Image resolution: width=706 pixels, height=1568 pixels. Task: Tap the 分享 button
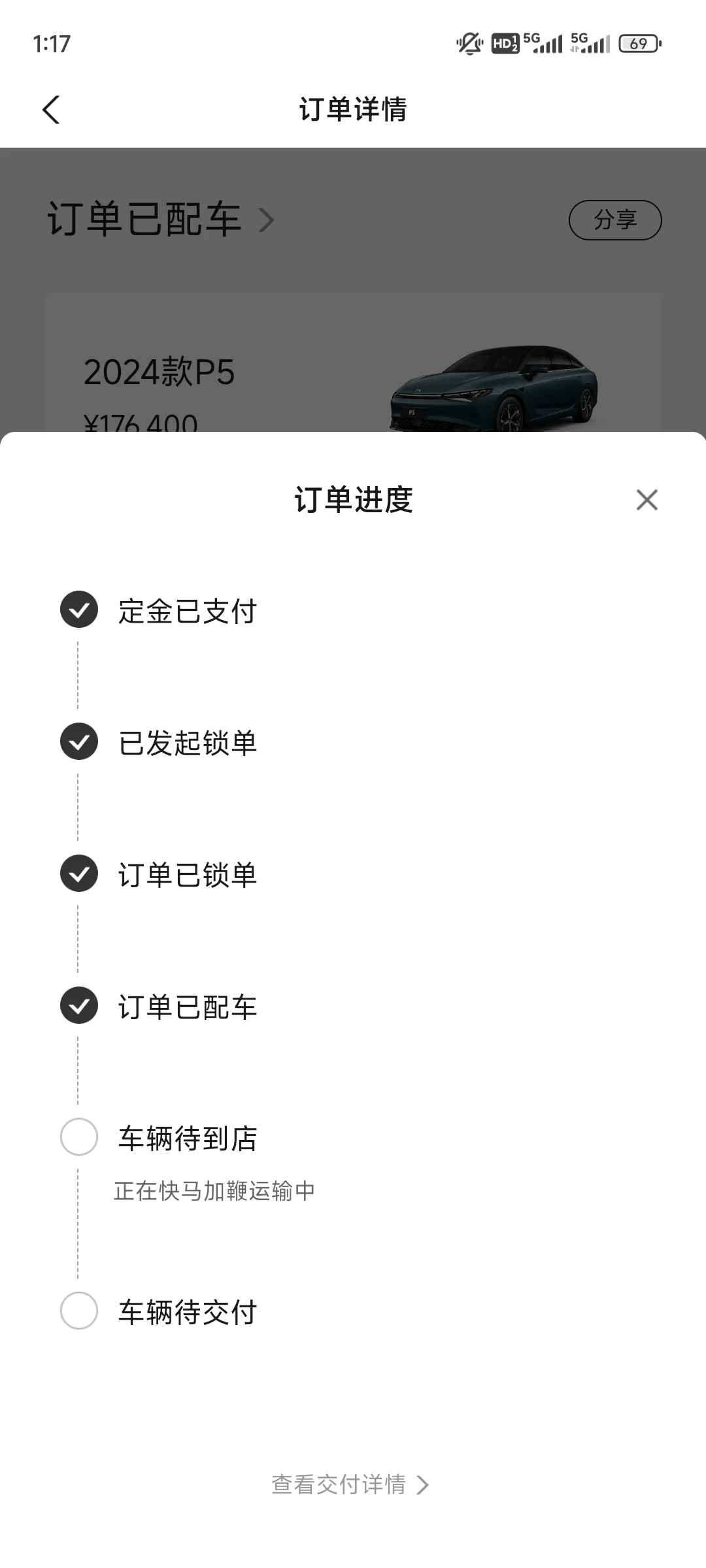tap(615, 220)
